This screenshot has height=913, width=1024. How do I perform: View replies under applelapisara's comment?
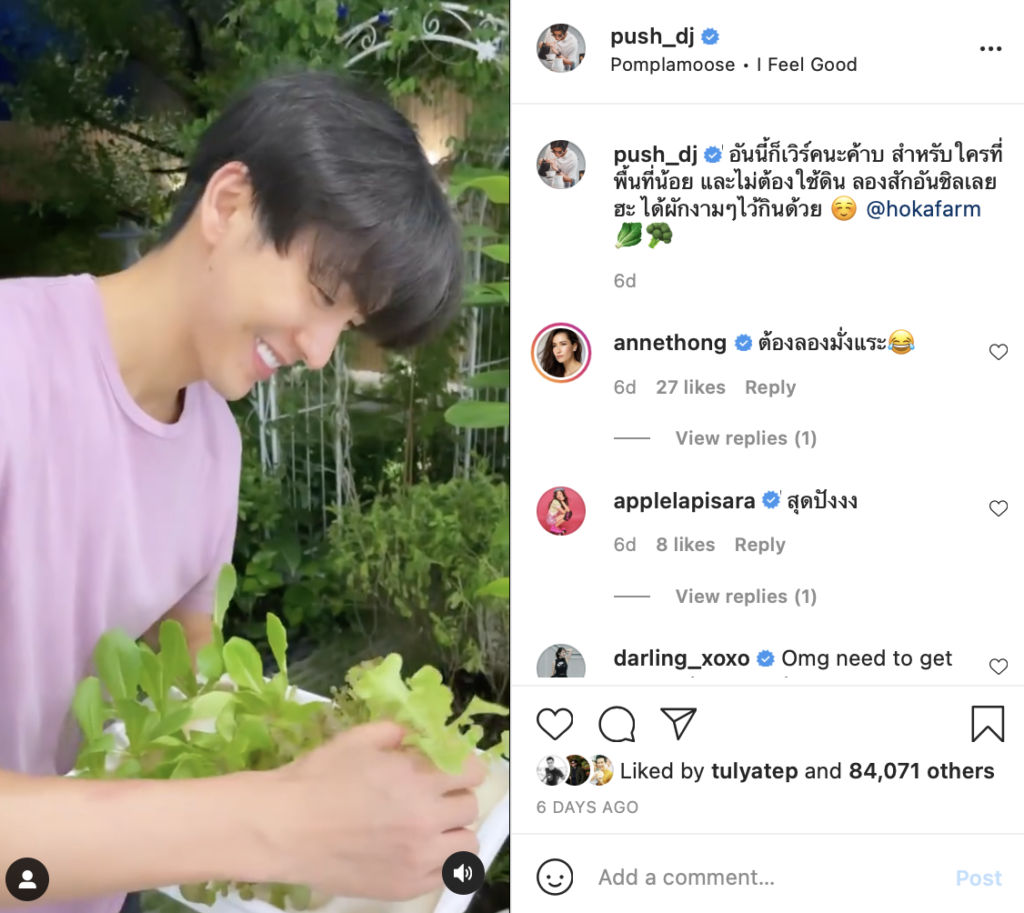coord(745,597)
